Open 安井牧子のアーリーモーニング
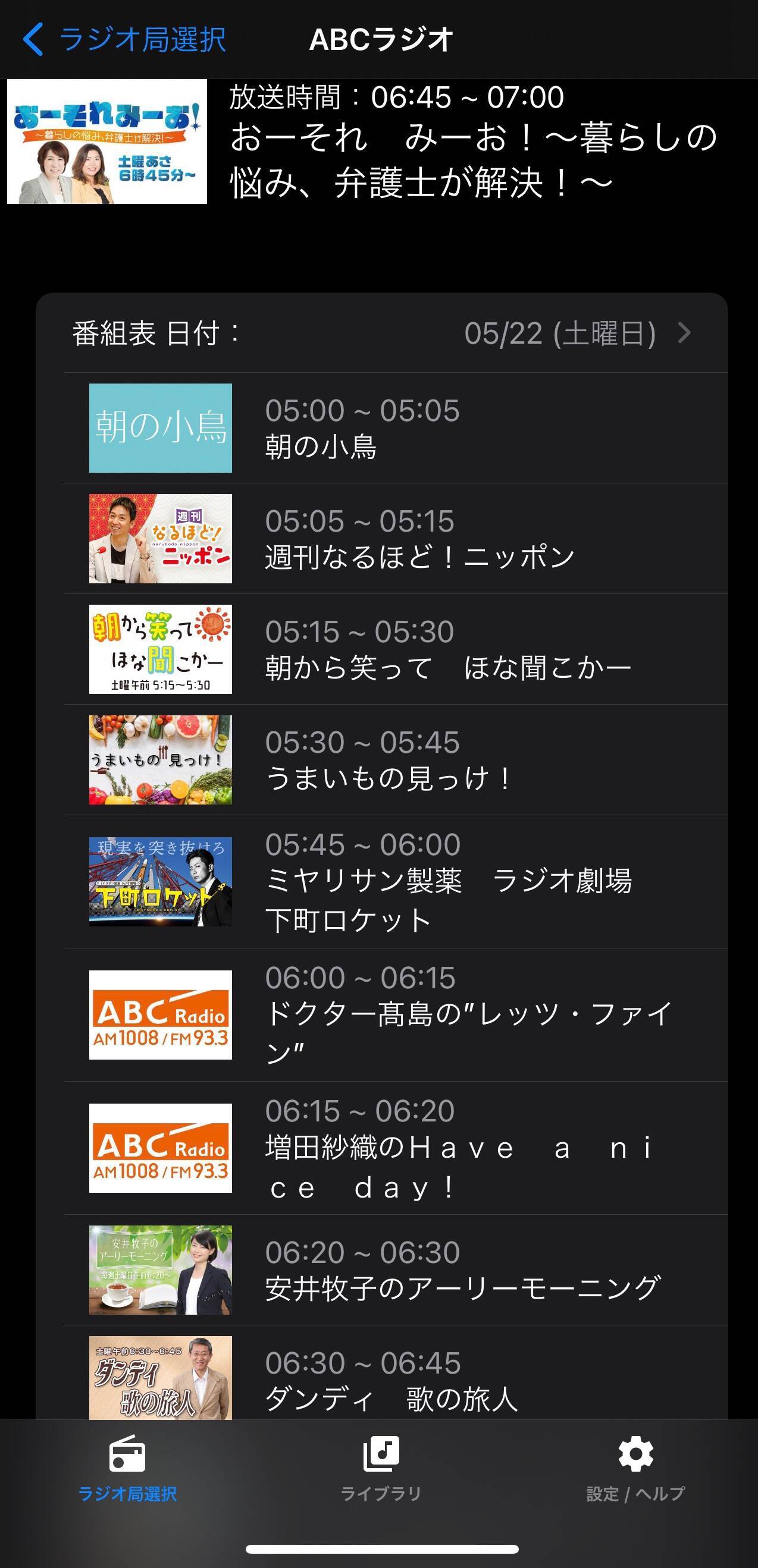This screenshot has width=758, height=1568. pyautogui.click(x=396, y=1270)
